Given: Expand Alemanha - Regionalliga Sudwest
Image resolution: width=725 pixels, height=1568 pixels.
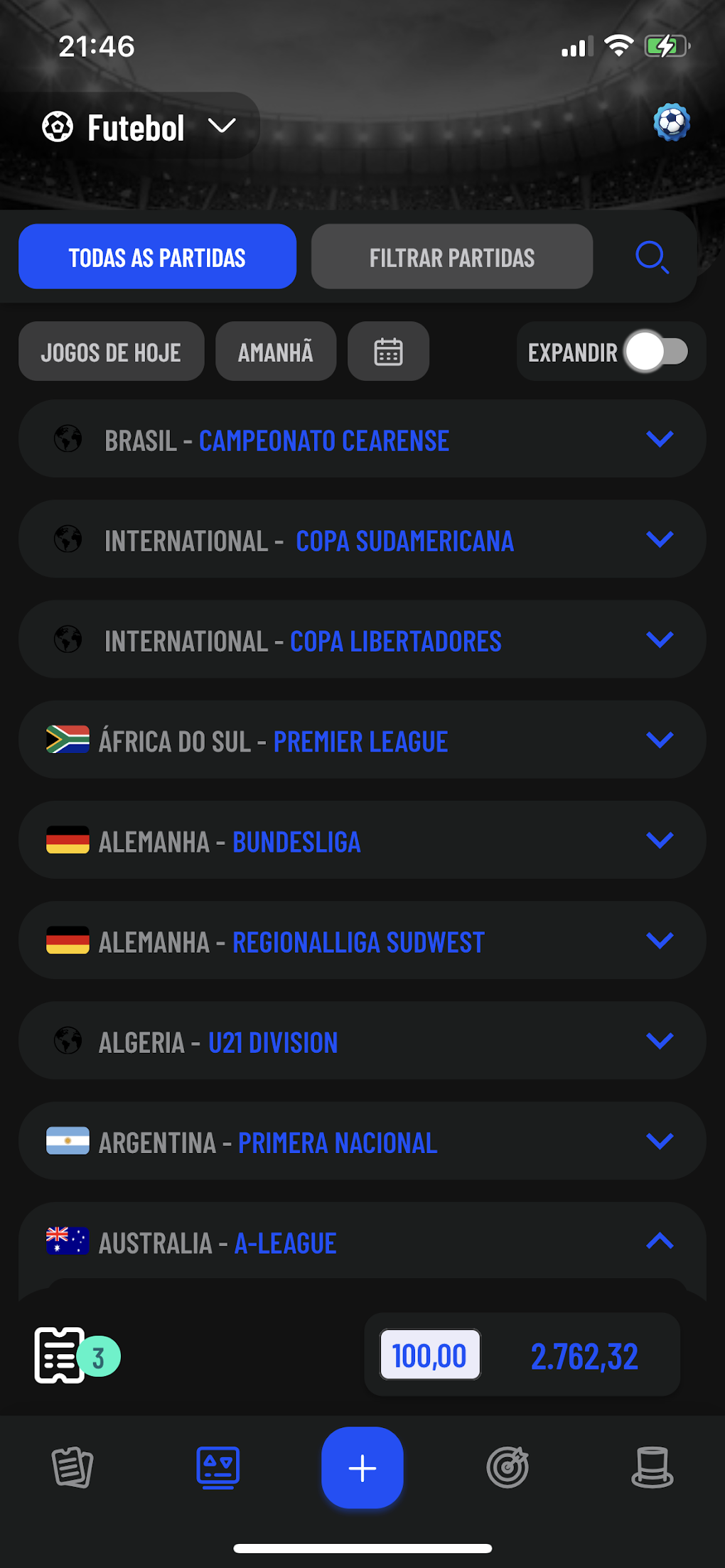Looking at the screenshot, I should pyautogui.click(x=362, y=940).
